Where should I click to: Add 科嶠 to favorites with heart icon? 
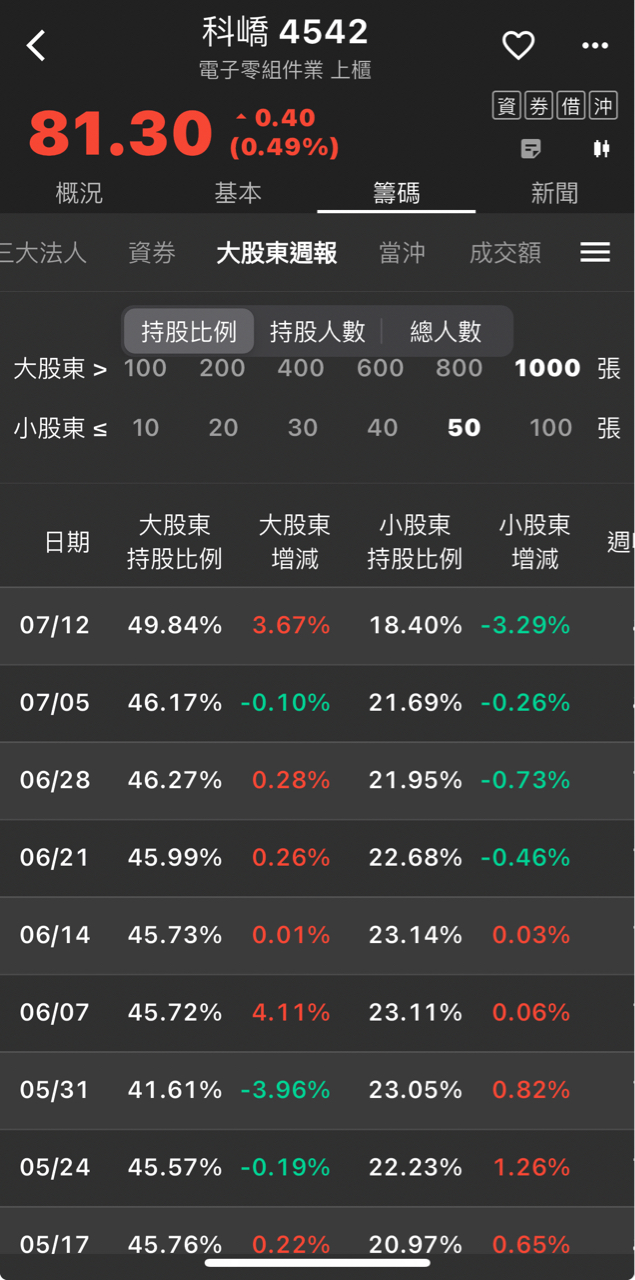tap(518, 45)
